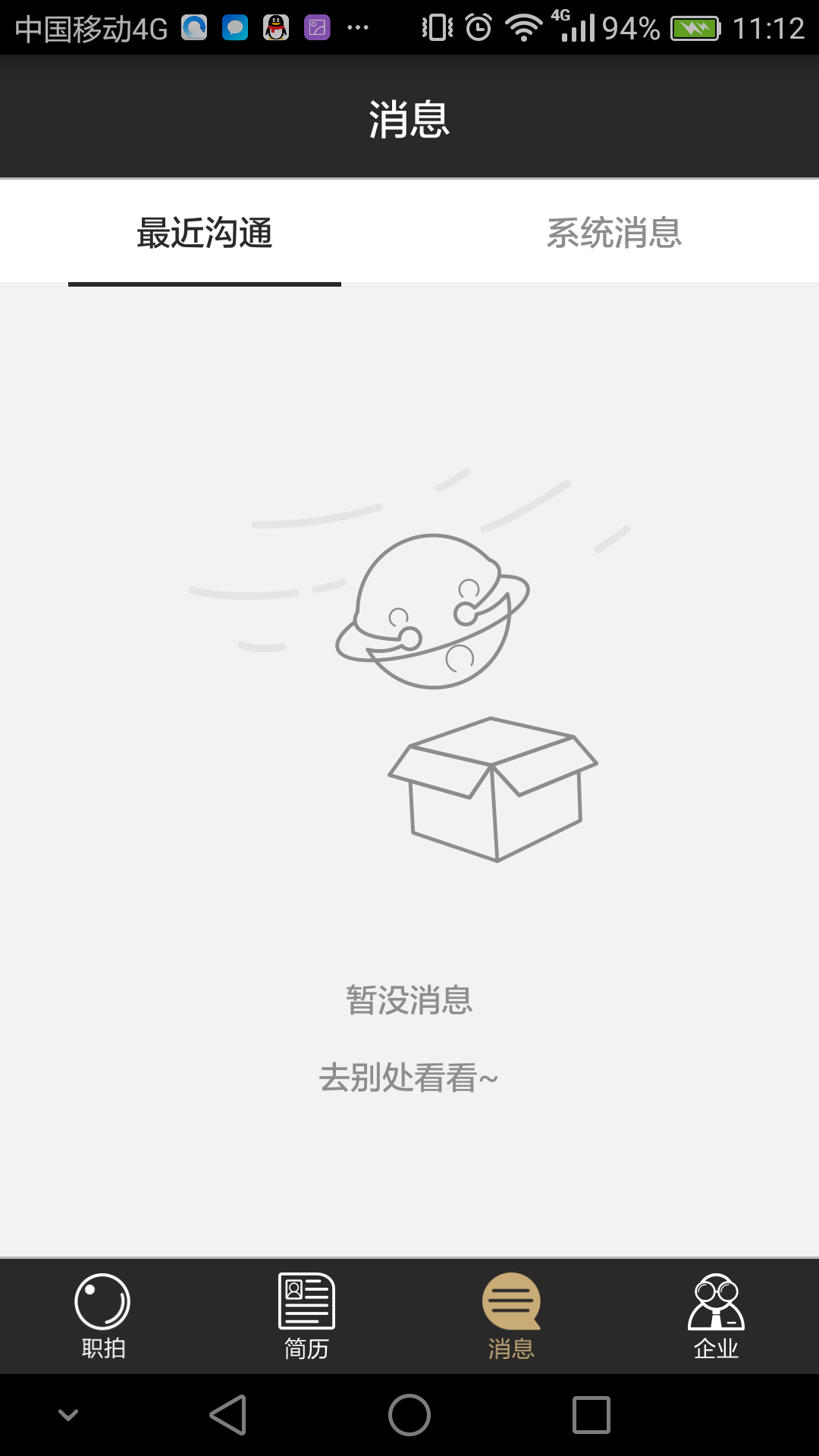Go to the 简历 tab
The width and height of the screenshot is (819, 1456).
(x=306, y=1316)
